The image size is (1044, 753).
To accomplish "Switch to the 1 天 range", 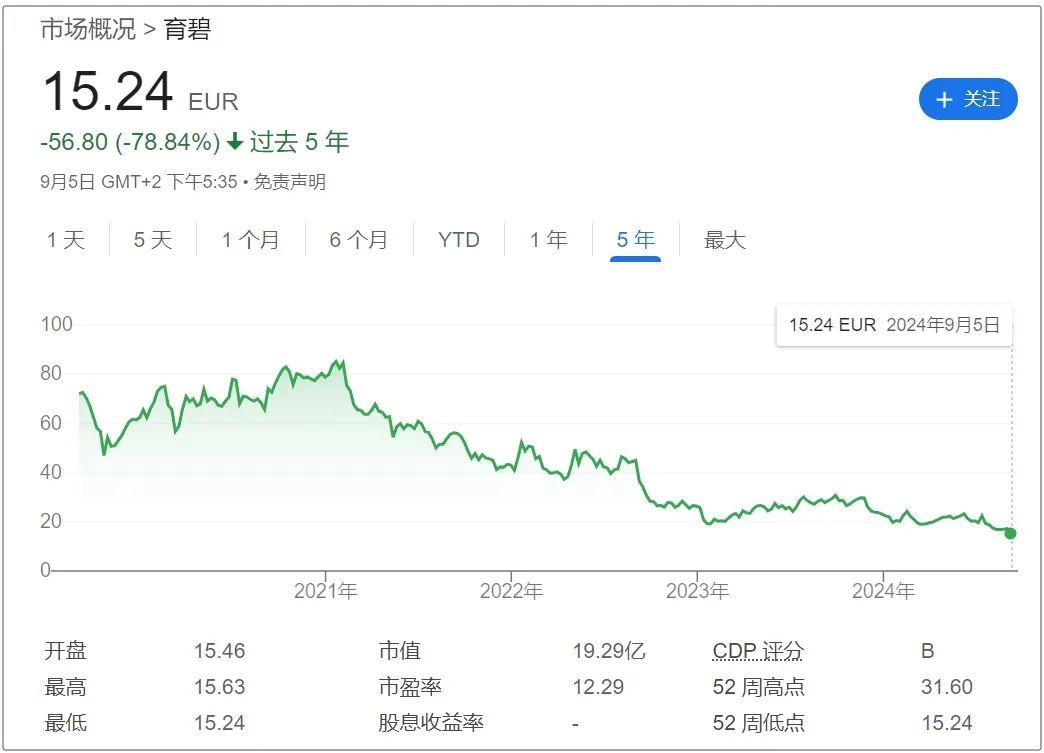I will pyautogui.click(x=66, y=240).
